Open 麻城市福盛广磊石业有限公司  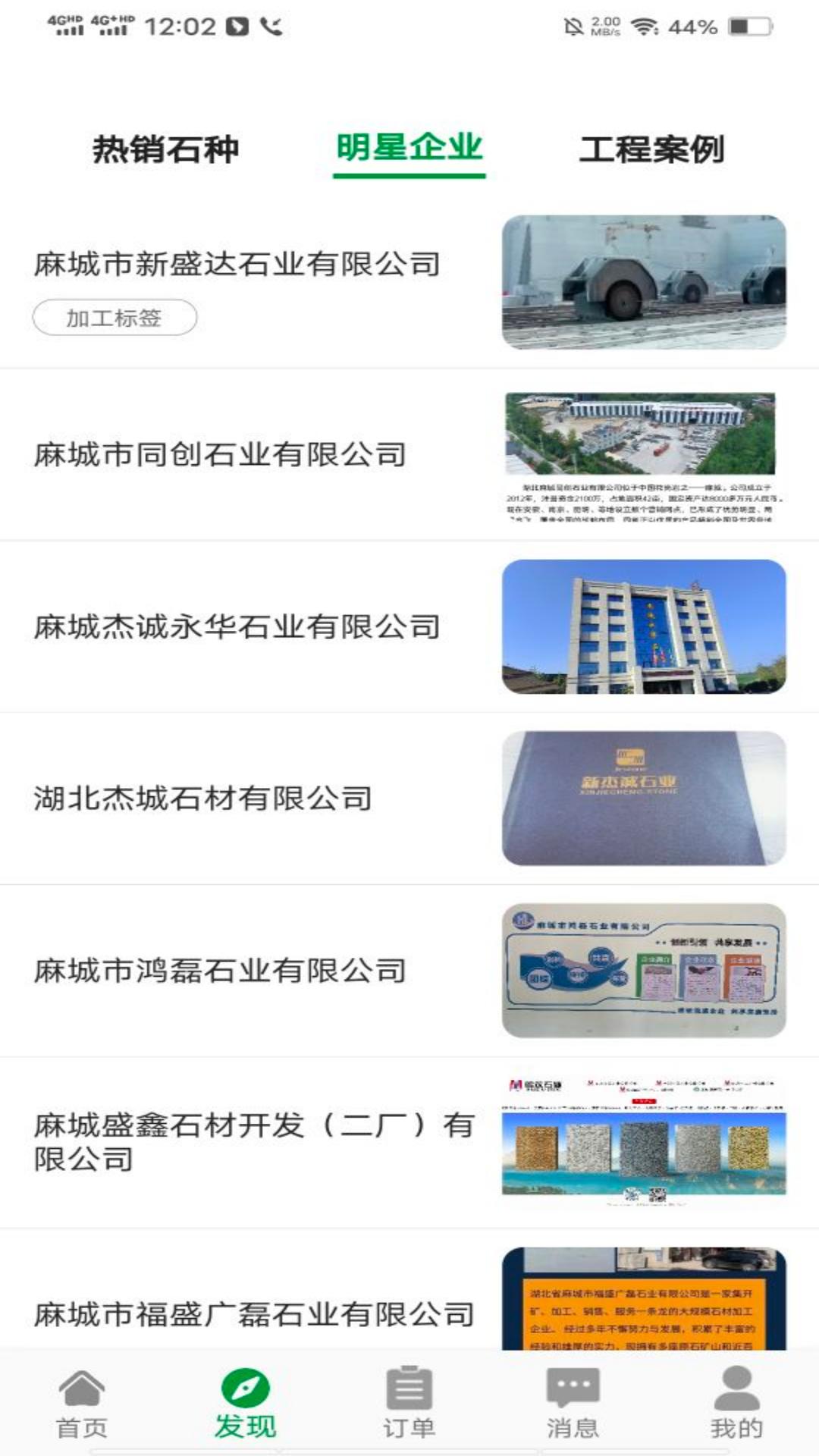pos(254,1314)
